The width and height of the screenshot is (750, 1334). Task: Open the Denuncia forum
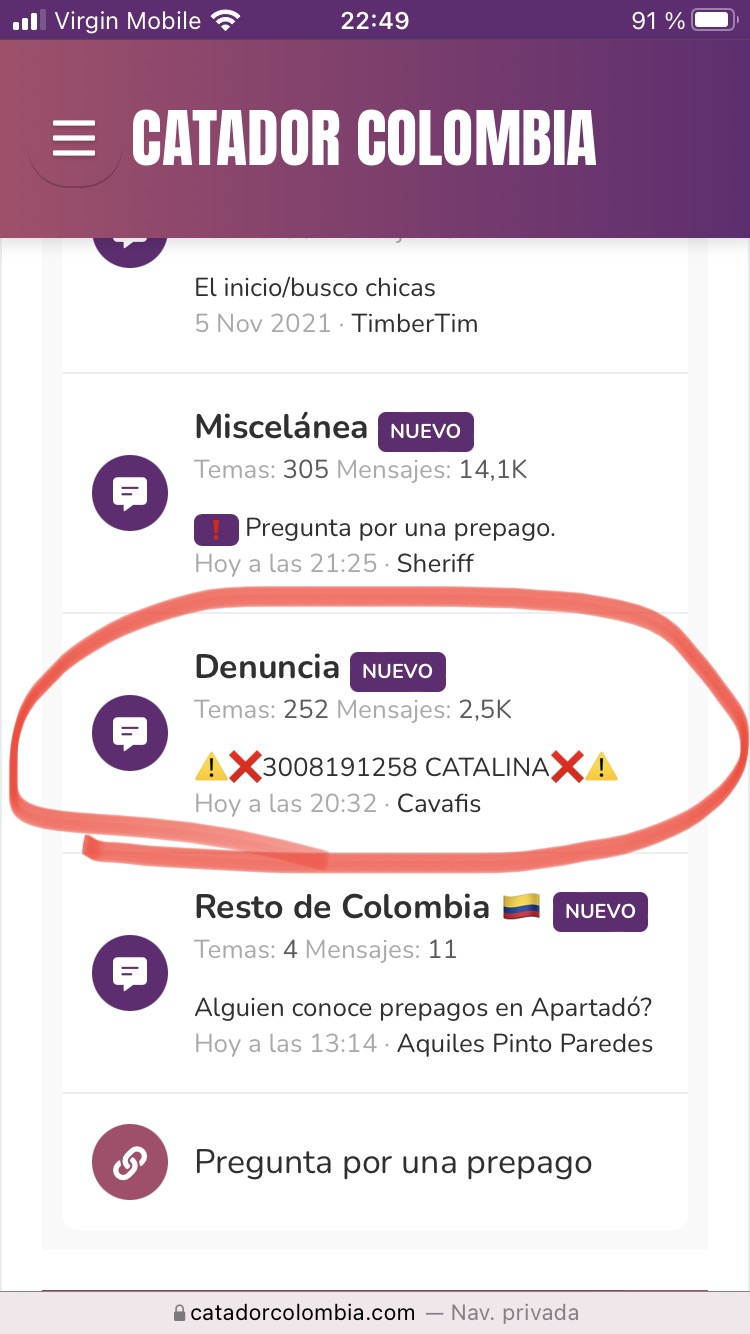point(267,667)
